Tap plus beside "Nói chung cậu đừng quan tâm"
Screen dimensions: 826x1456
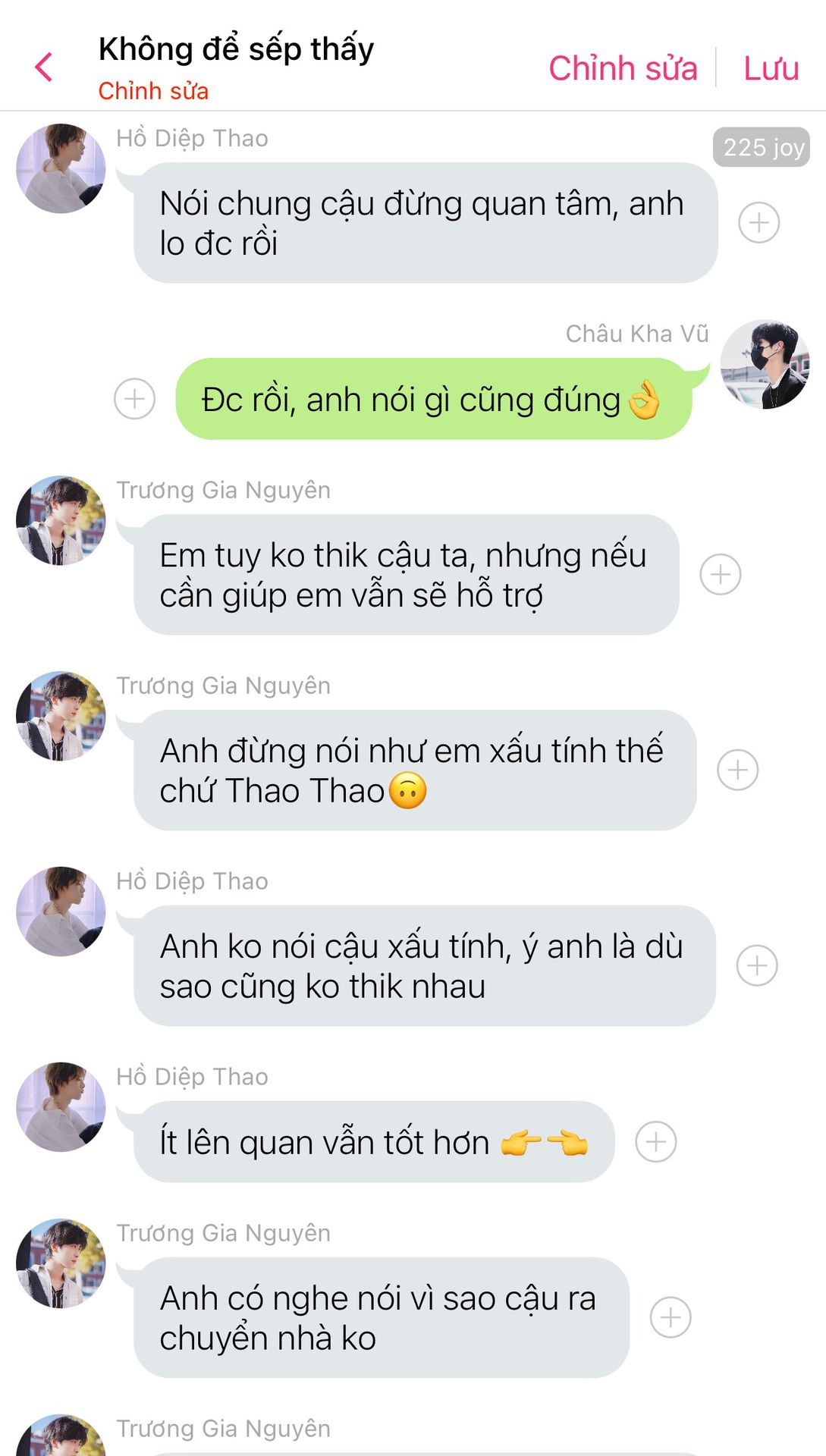point(759,223)
